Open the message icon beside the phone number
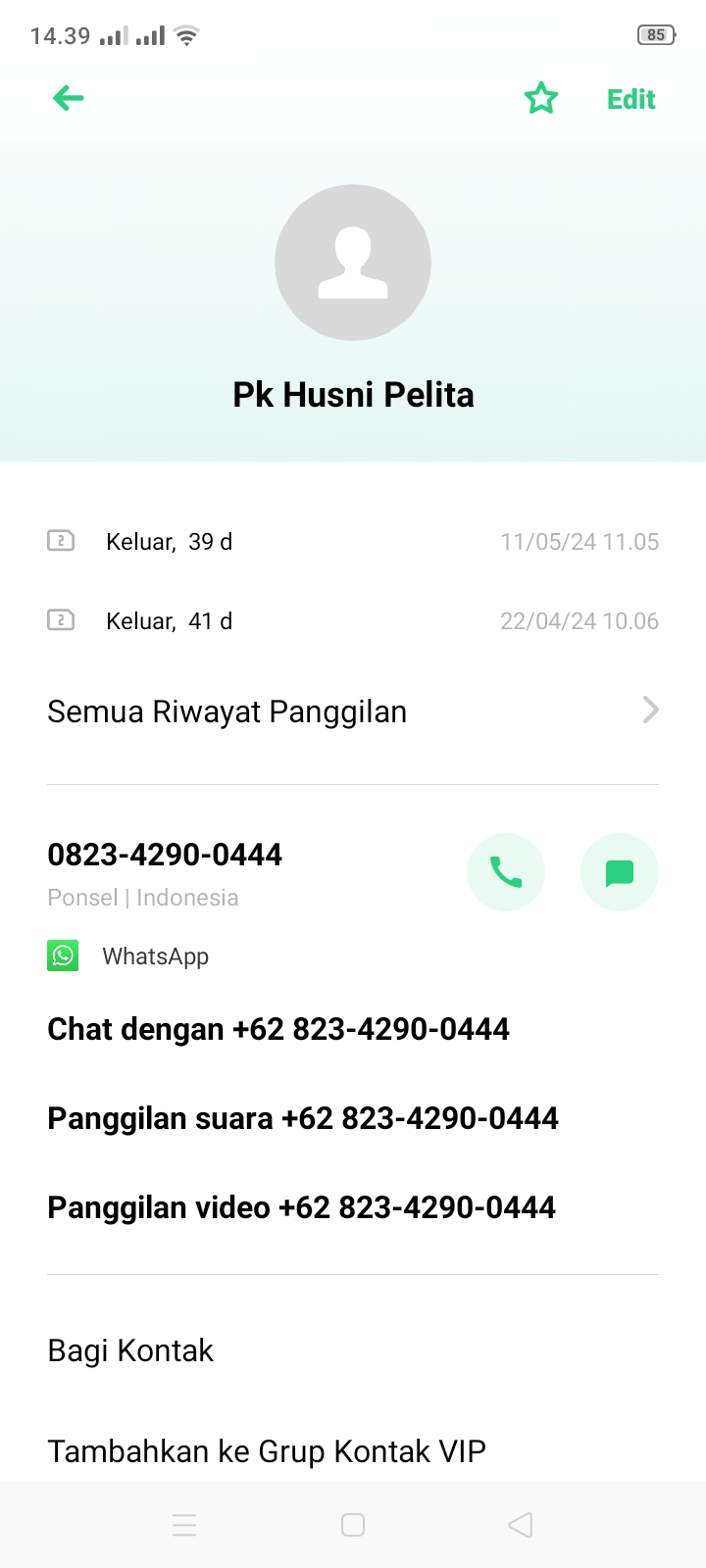 [619, 872]
